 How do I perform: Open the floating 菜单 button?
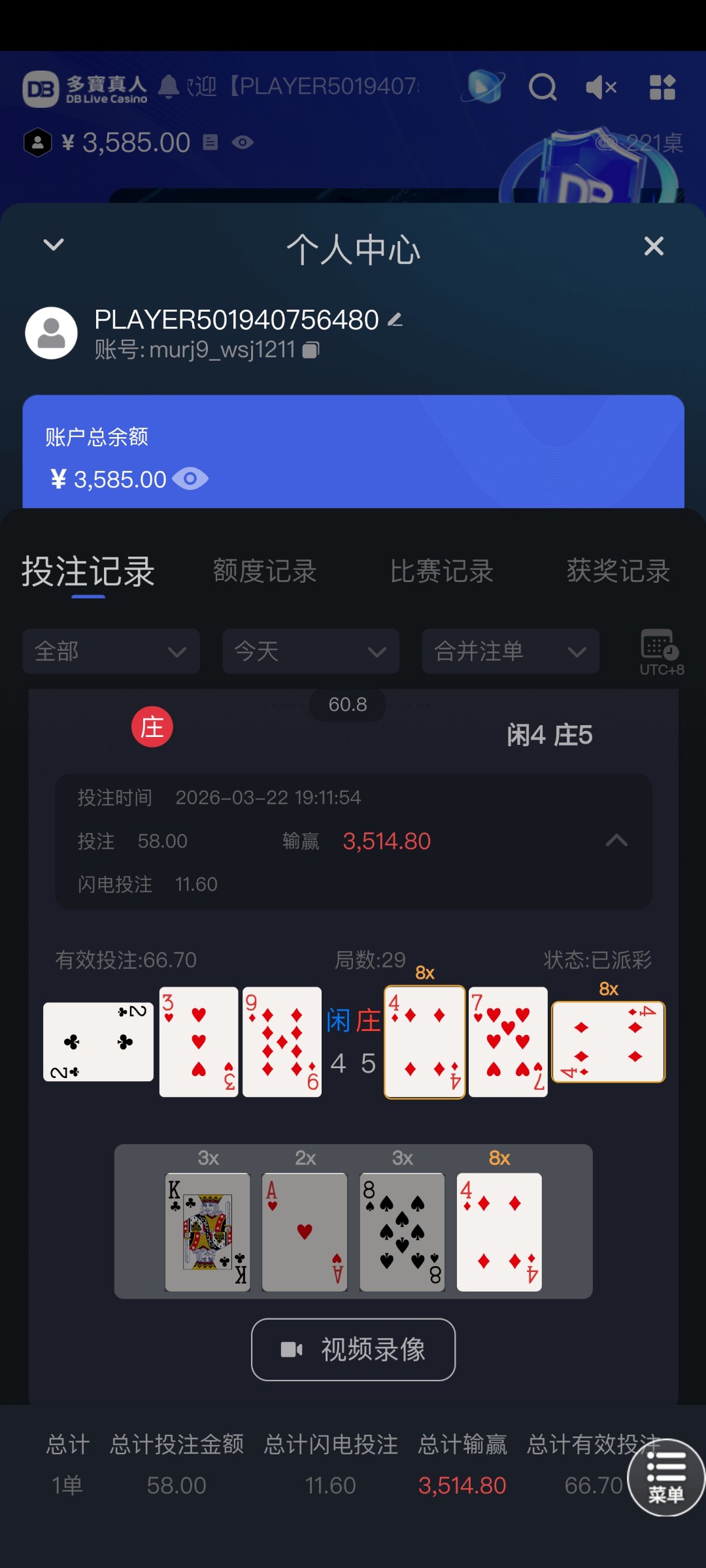[665, 1477]
